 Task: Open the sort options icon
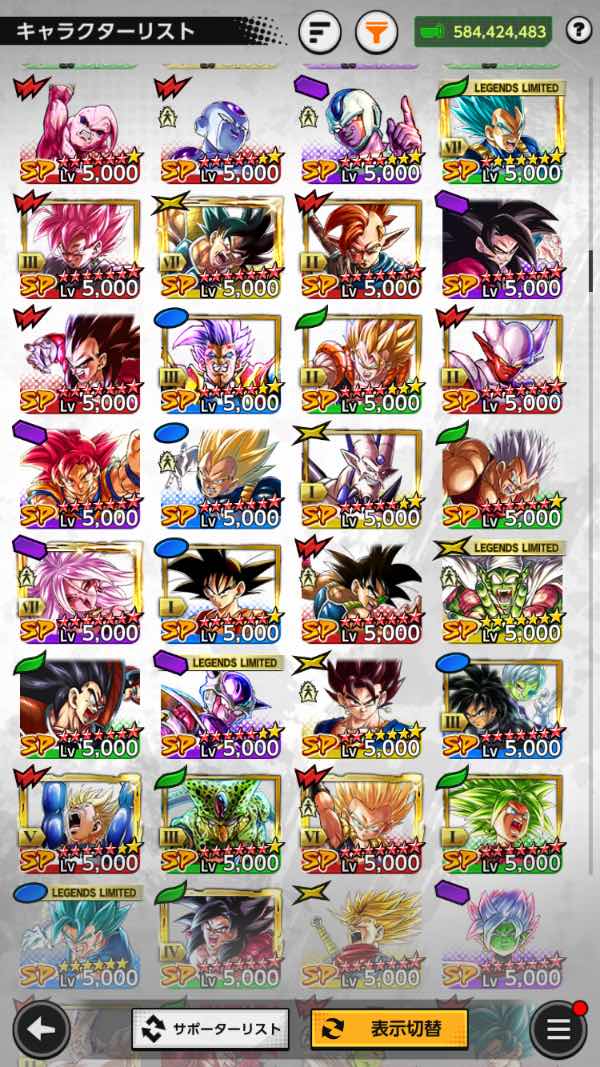tap(320, 33)
